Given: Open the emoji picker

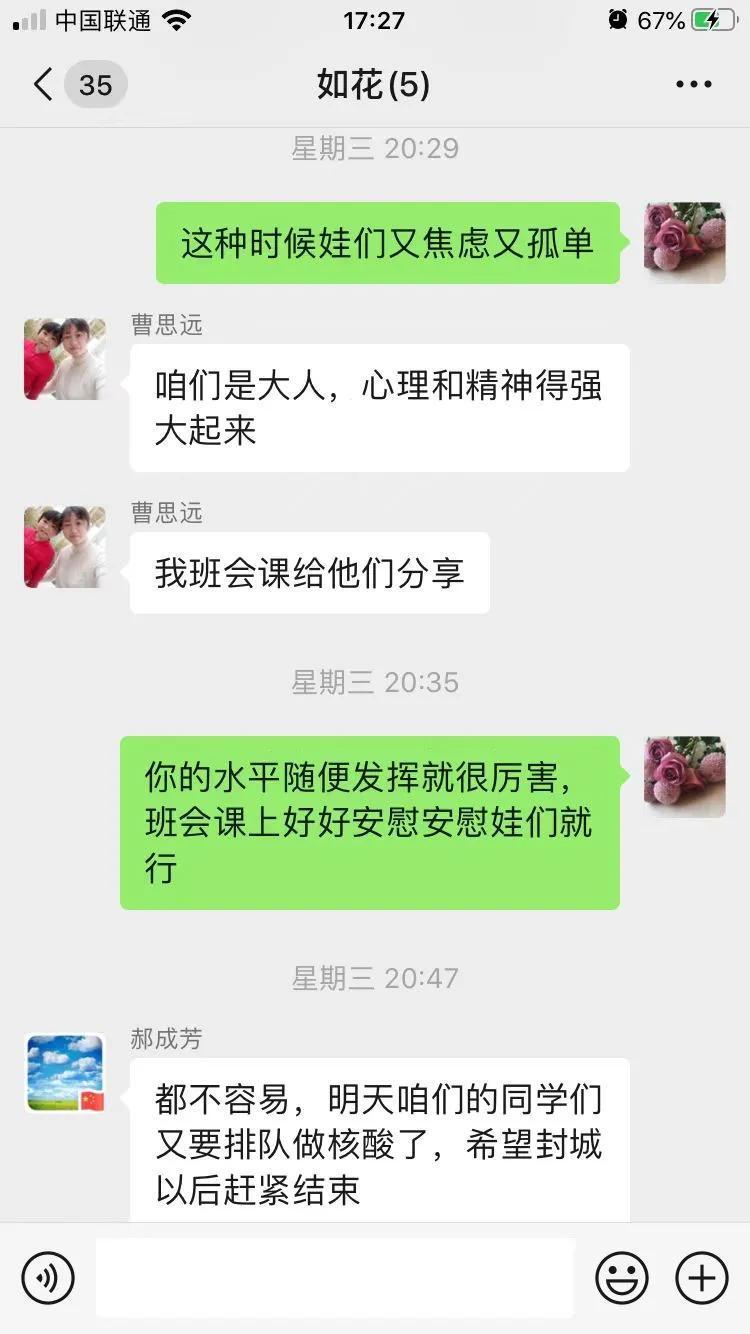Looking at the screenshot, I should click(x=621, y=1277).
